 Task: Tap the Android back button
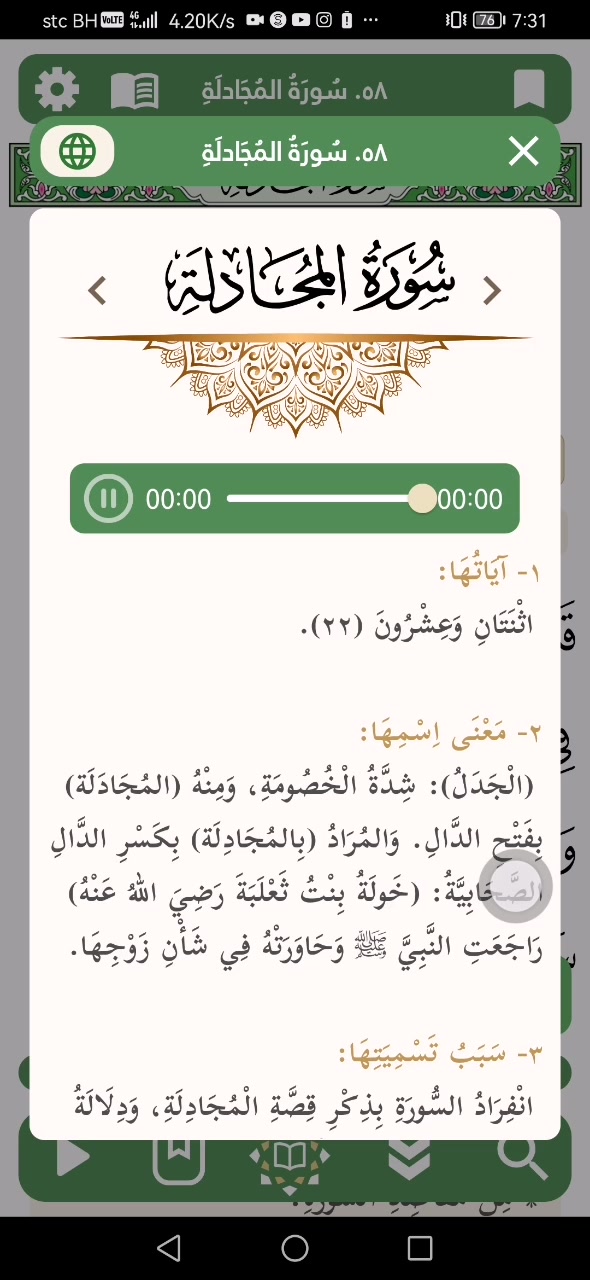tap(169, 1247)
